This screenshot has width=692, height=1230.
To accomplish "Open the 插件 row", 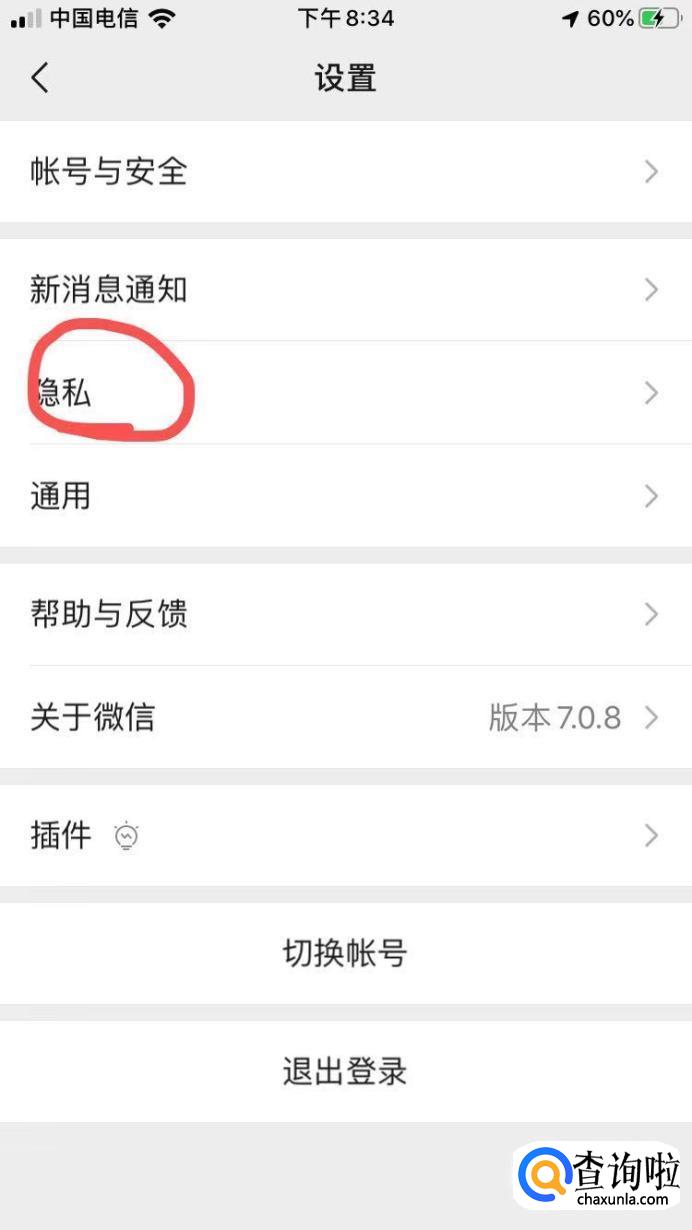I will (346, 835).
